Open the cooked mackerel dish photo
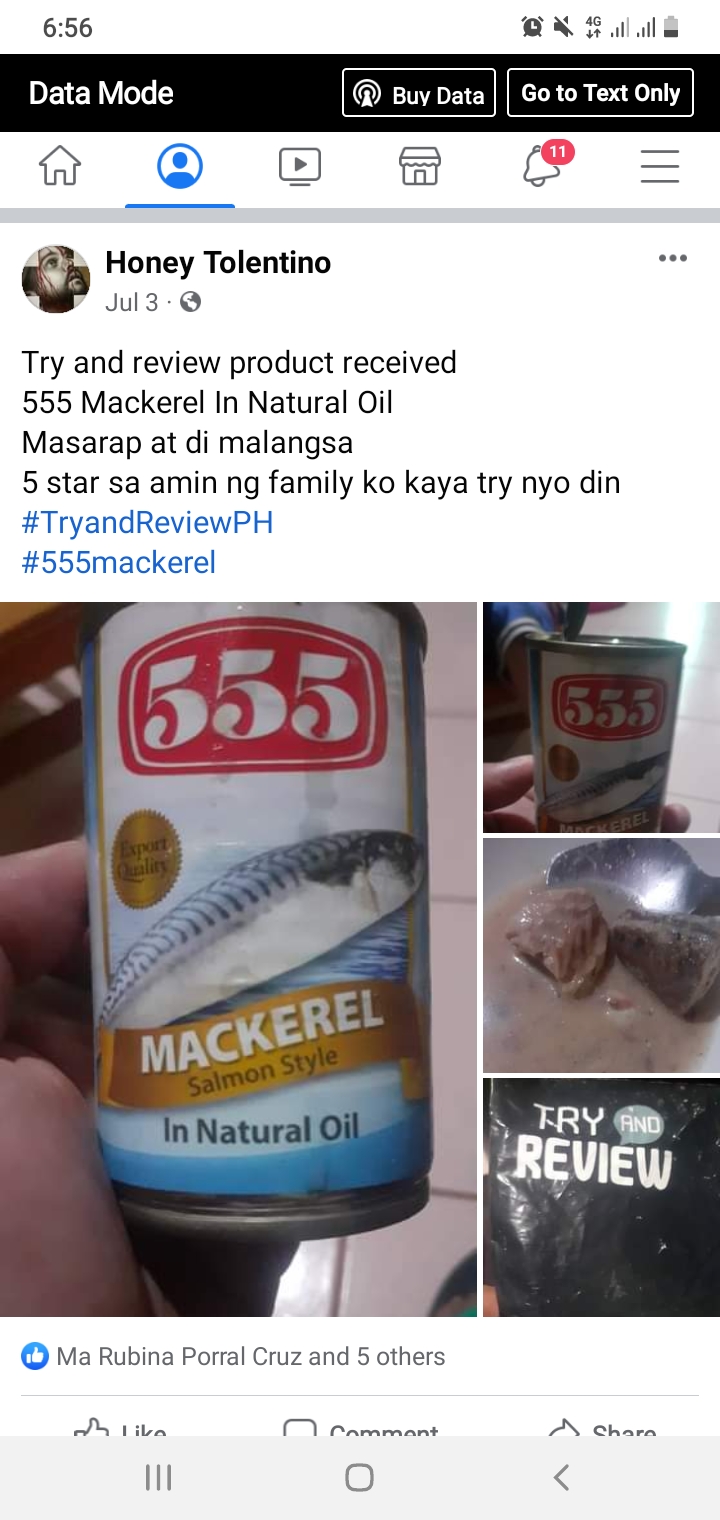 pyautogui.click(x=601, y=955)
